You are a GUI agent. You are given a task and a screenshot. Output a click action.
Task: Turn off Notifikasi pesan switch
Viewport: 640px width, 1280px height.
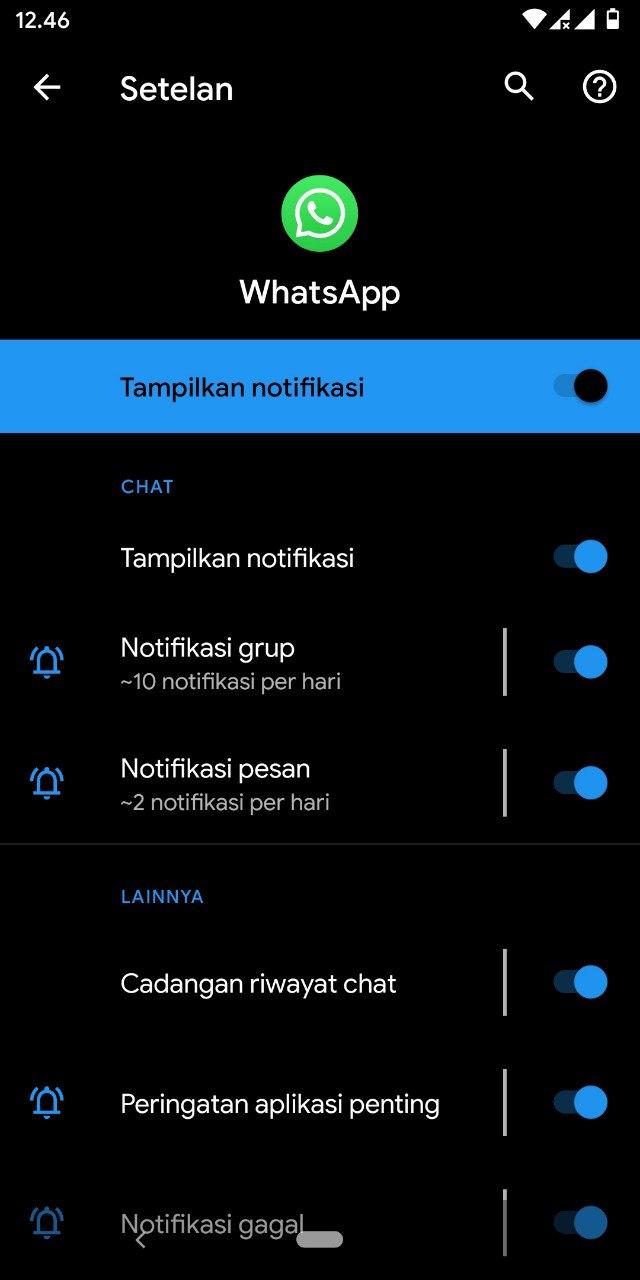click(x=581, y=783)
